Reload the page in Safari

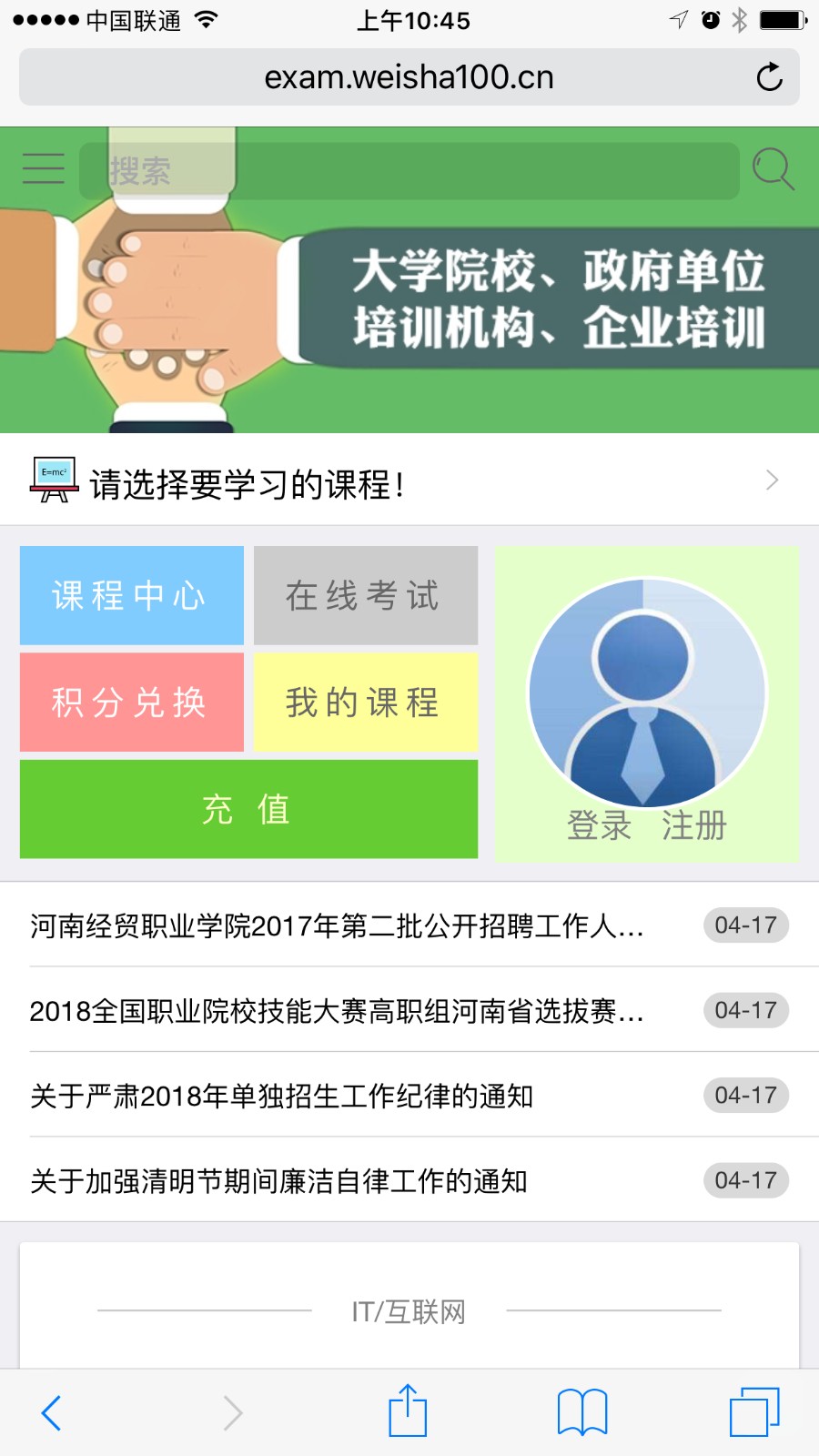pyautogui.click(x=769, y=77)
